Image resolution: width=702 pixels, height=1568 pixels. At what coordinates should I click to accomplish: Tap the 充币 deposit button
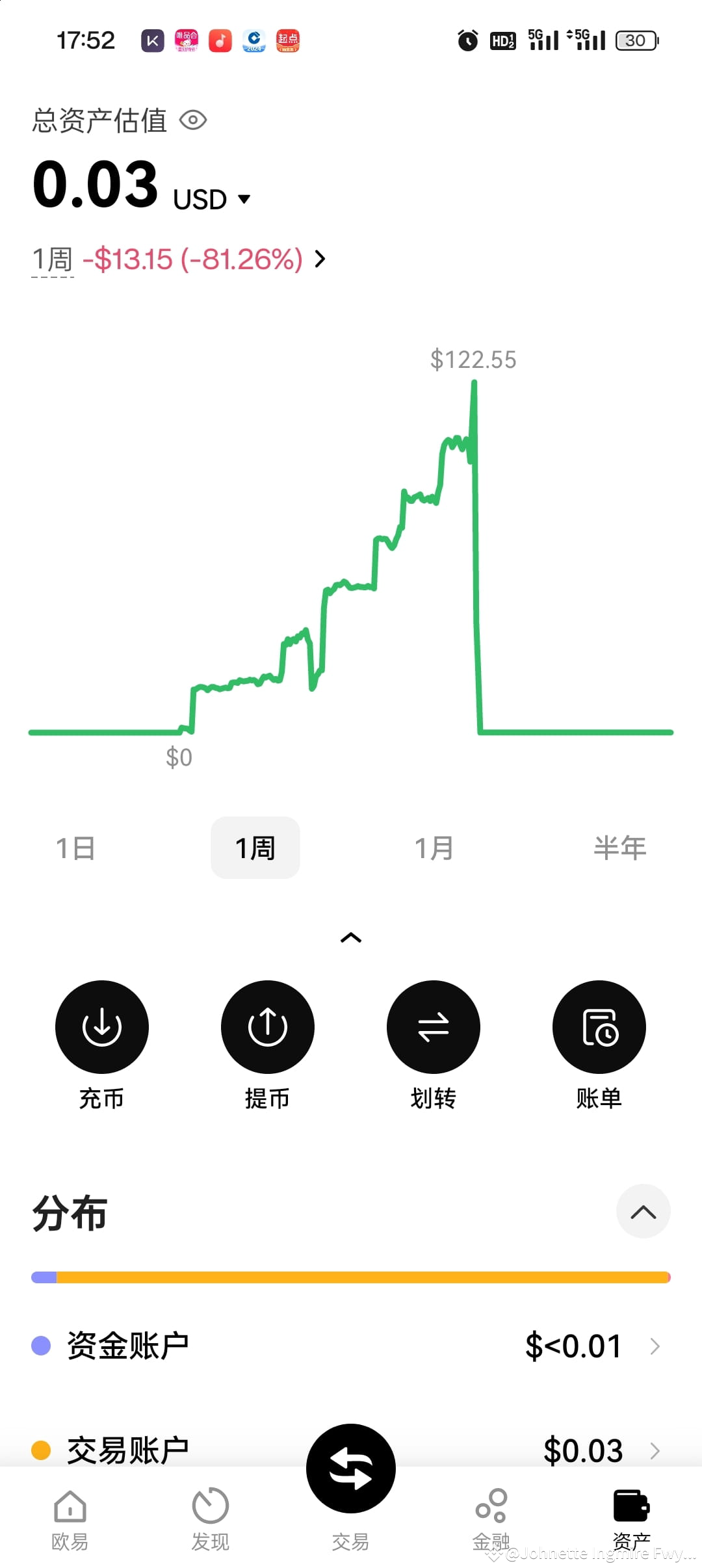pyautogui.click(x=101, y=1027)
